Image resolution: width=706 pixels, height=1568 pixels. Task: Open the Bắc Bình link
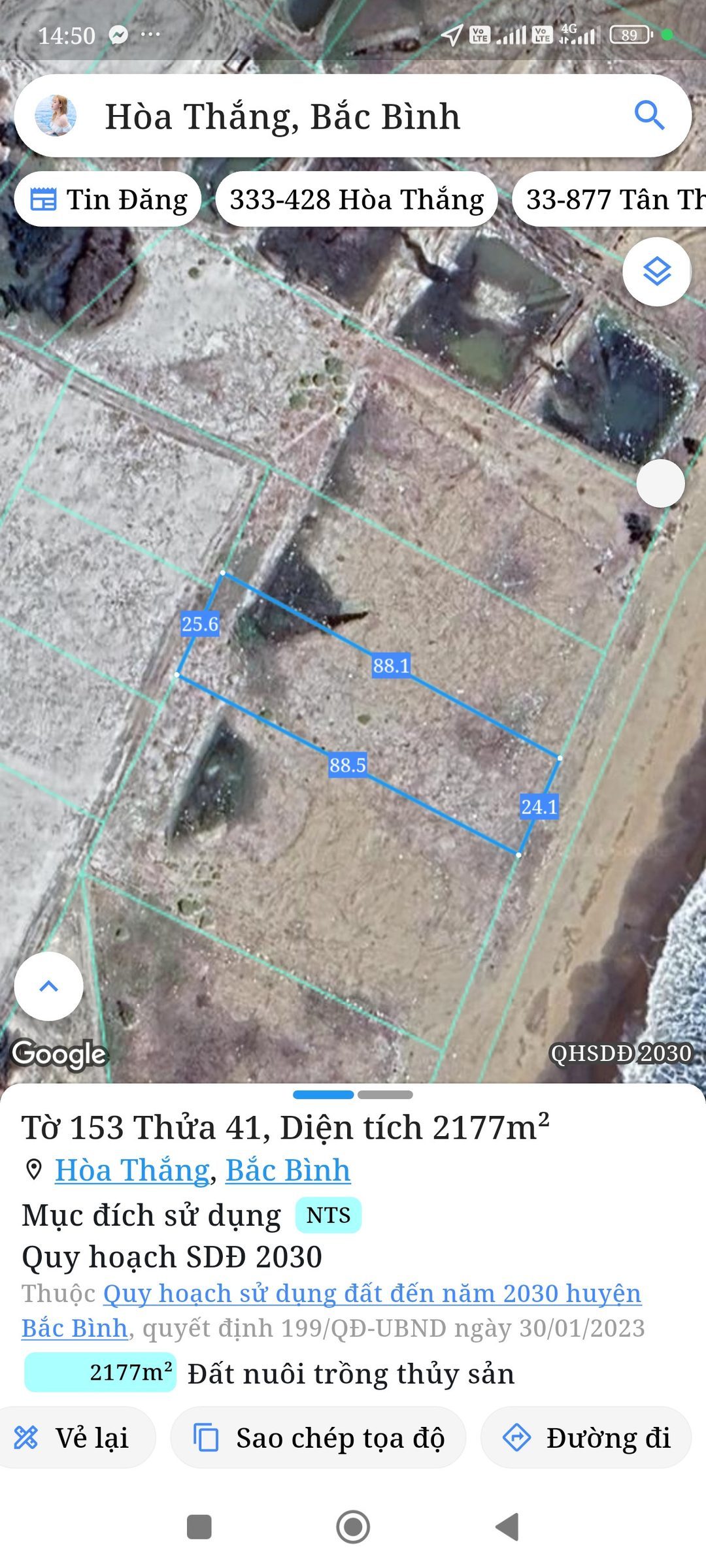click(x=288, y=1169)
